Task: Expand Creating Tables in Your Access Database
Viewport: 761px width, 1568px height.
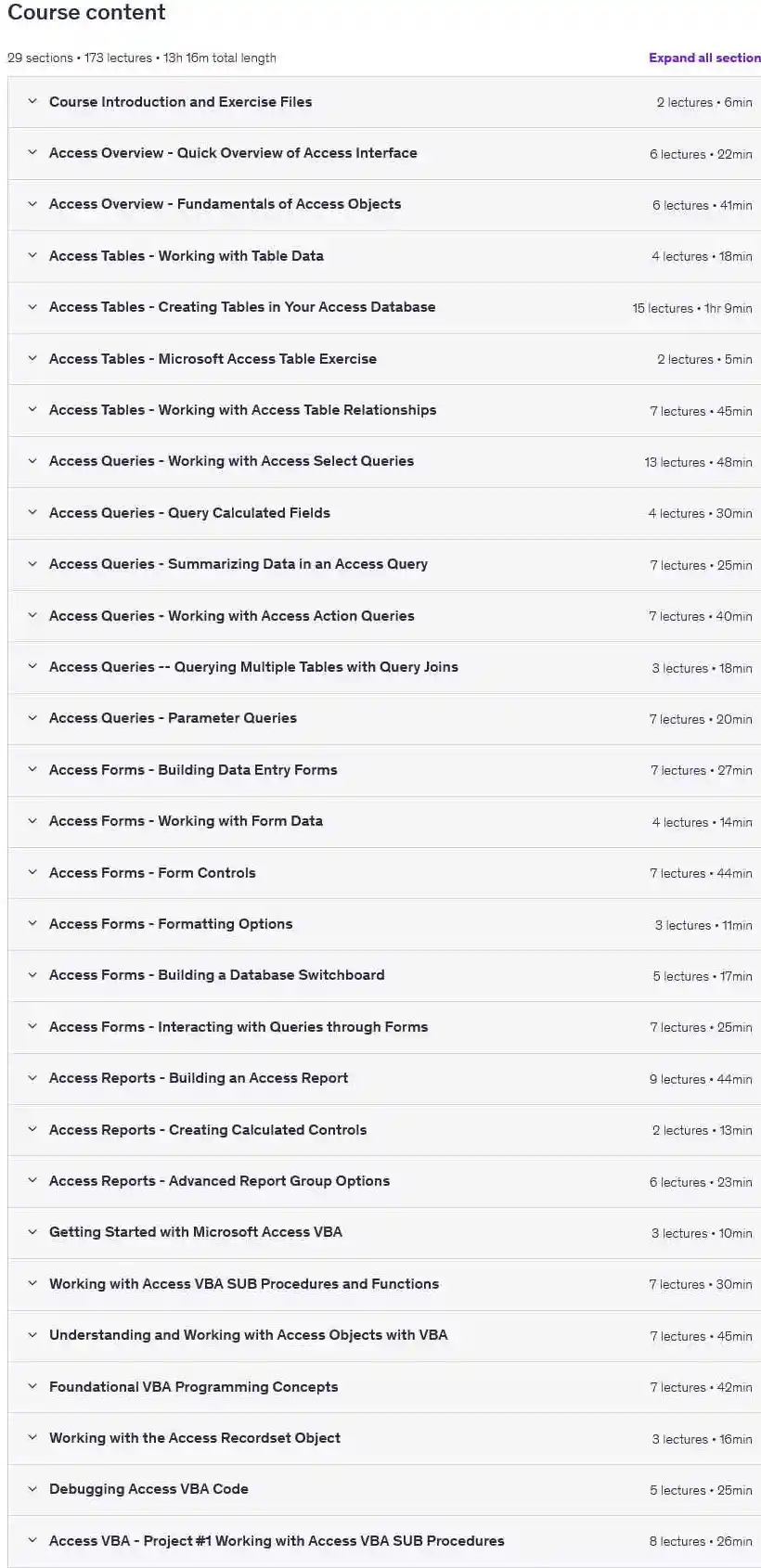Action: (384, 307)
